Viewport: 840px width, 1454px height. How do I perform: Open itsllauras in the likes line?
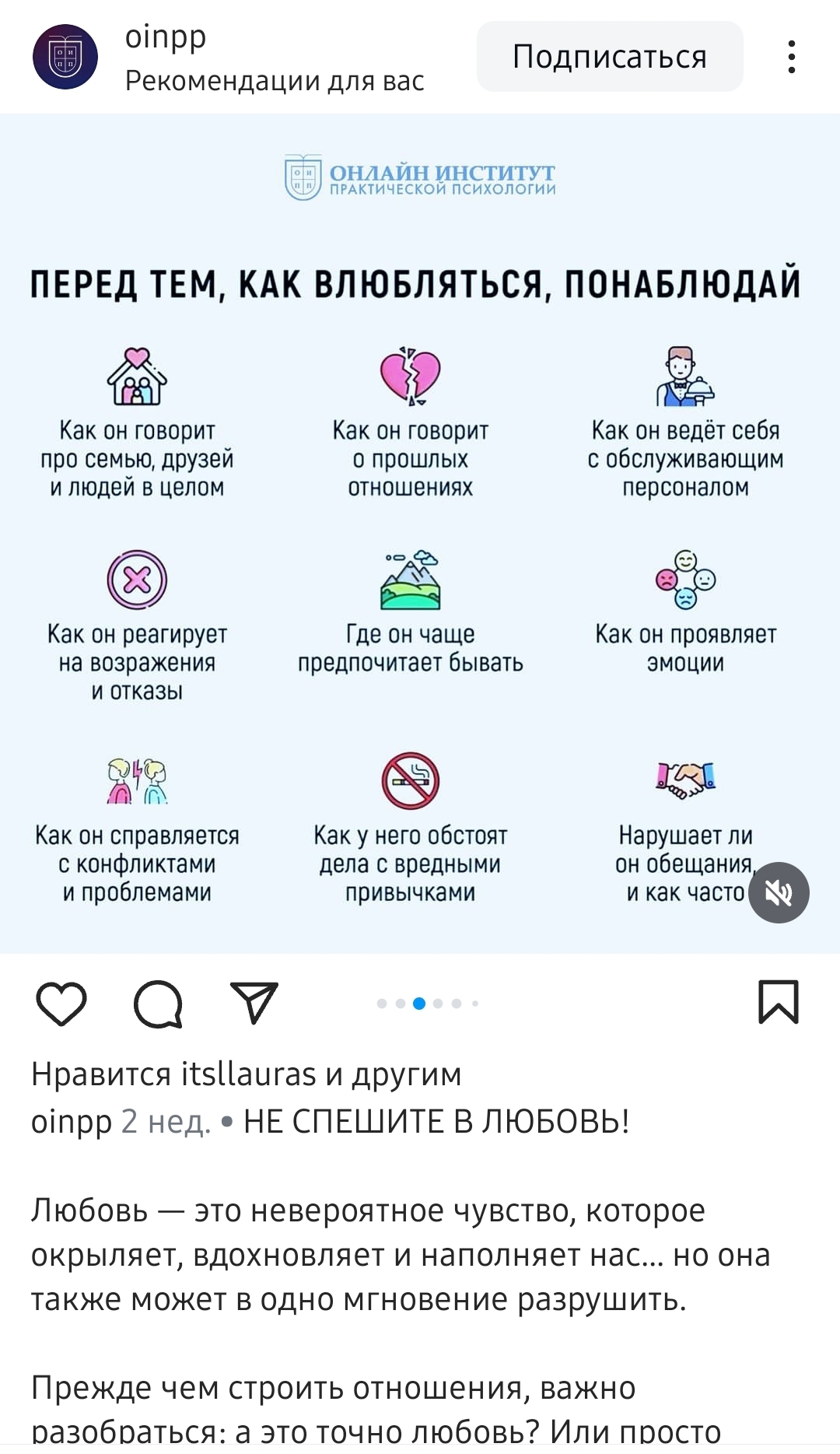point(249,1074)
